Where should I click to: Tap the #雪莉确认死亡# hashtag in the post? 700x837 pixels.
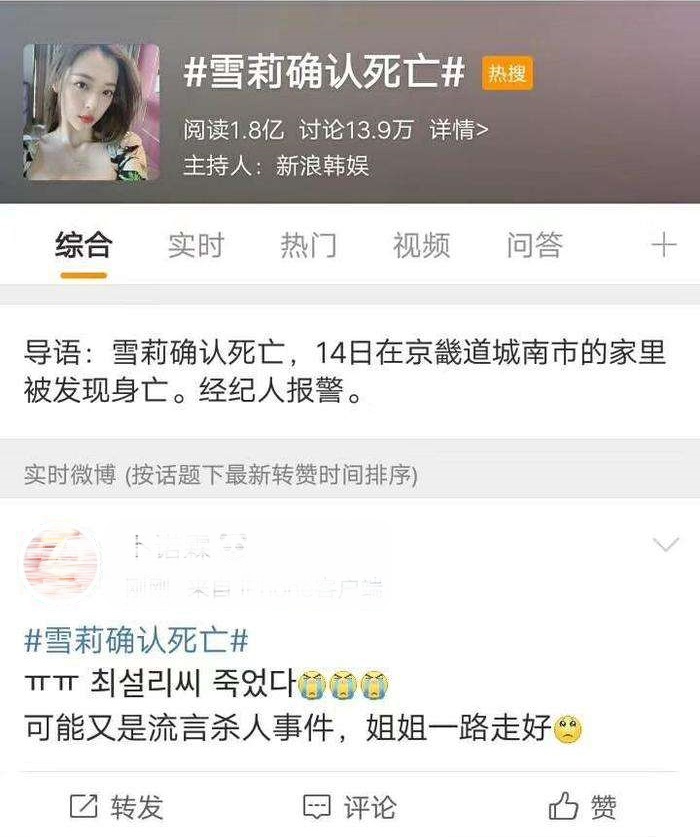pyautogui.click(x=136, y=640)
